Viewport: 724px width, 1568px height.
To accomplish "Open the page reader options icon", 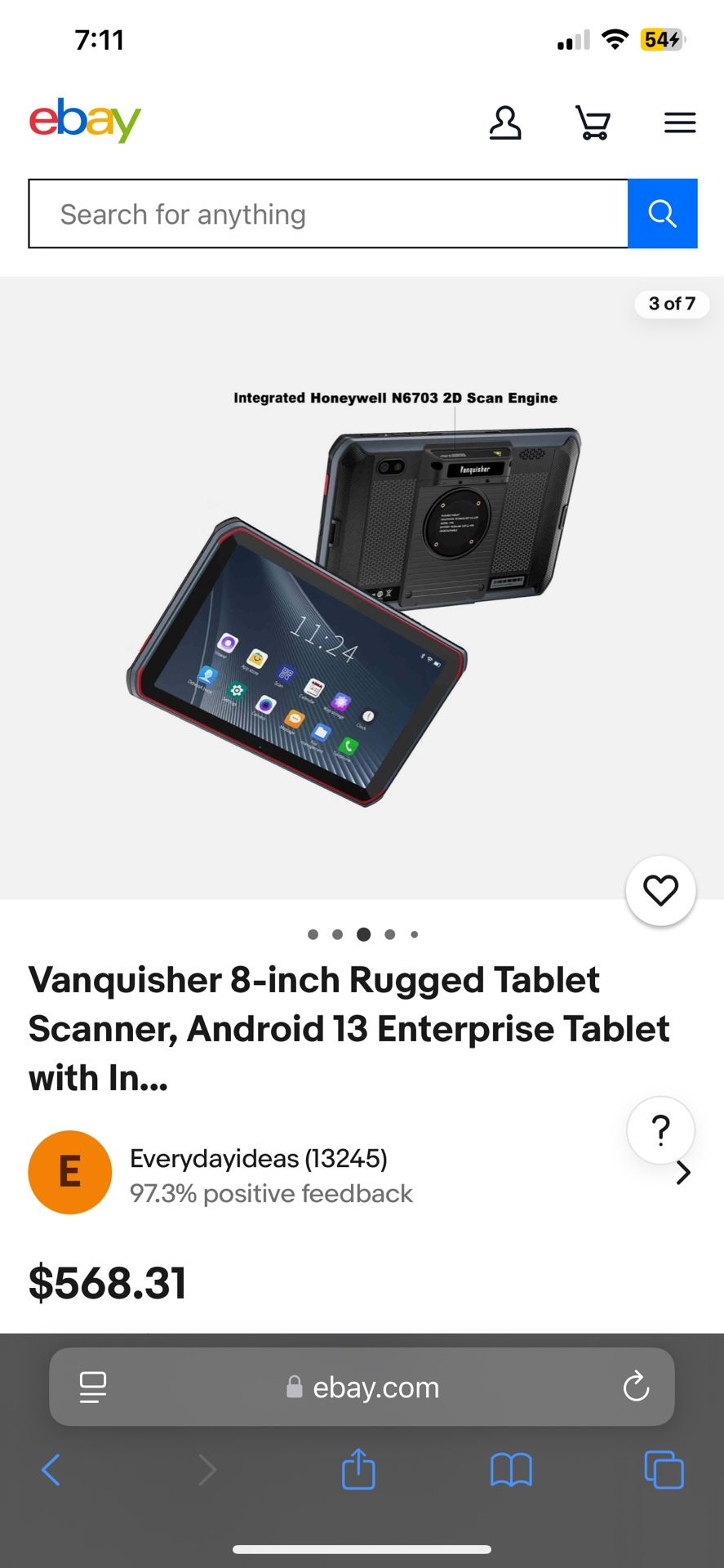I will (93, 1387).
